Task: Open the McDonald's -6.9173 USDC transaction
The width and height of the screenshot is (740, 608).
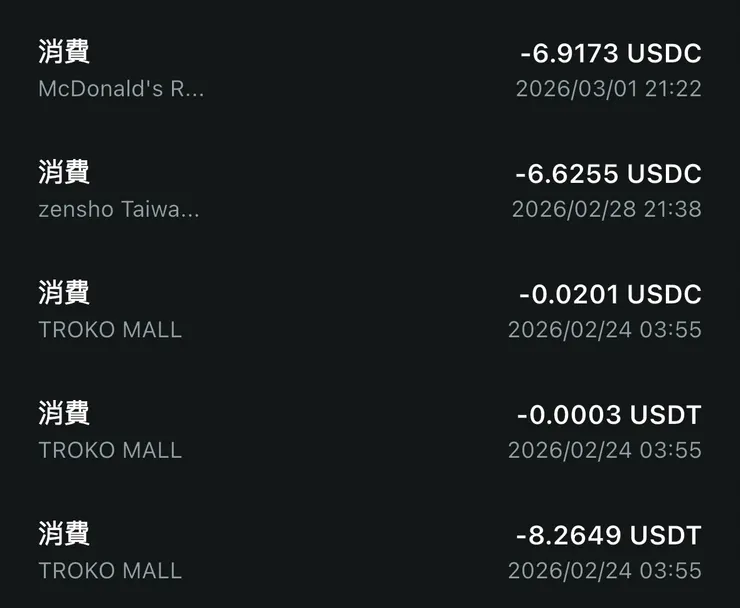Action: (x=370, y=70)
